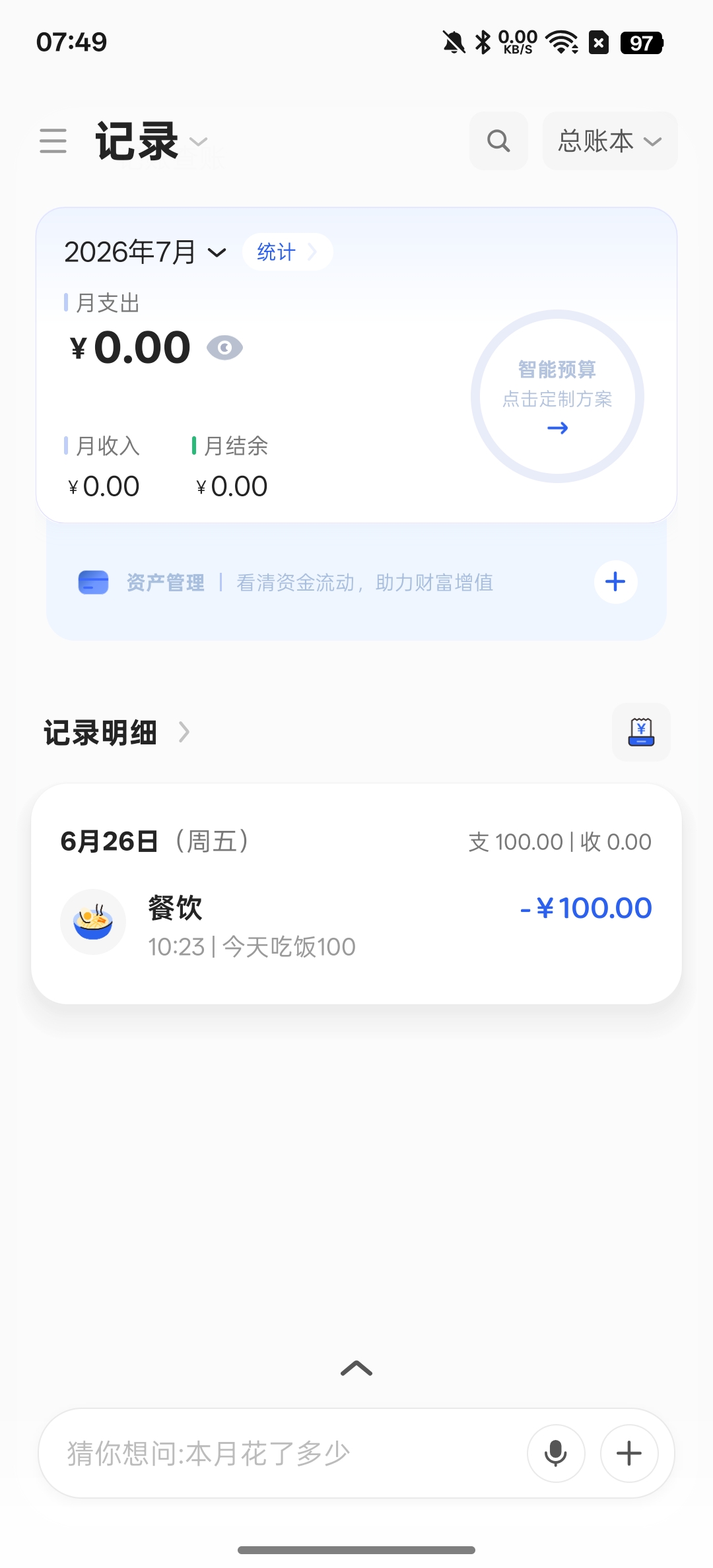Open the search magnifier icon

point(498,141)
